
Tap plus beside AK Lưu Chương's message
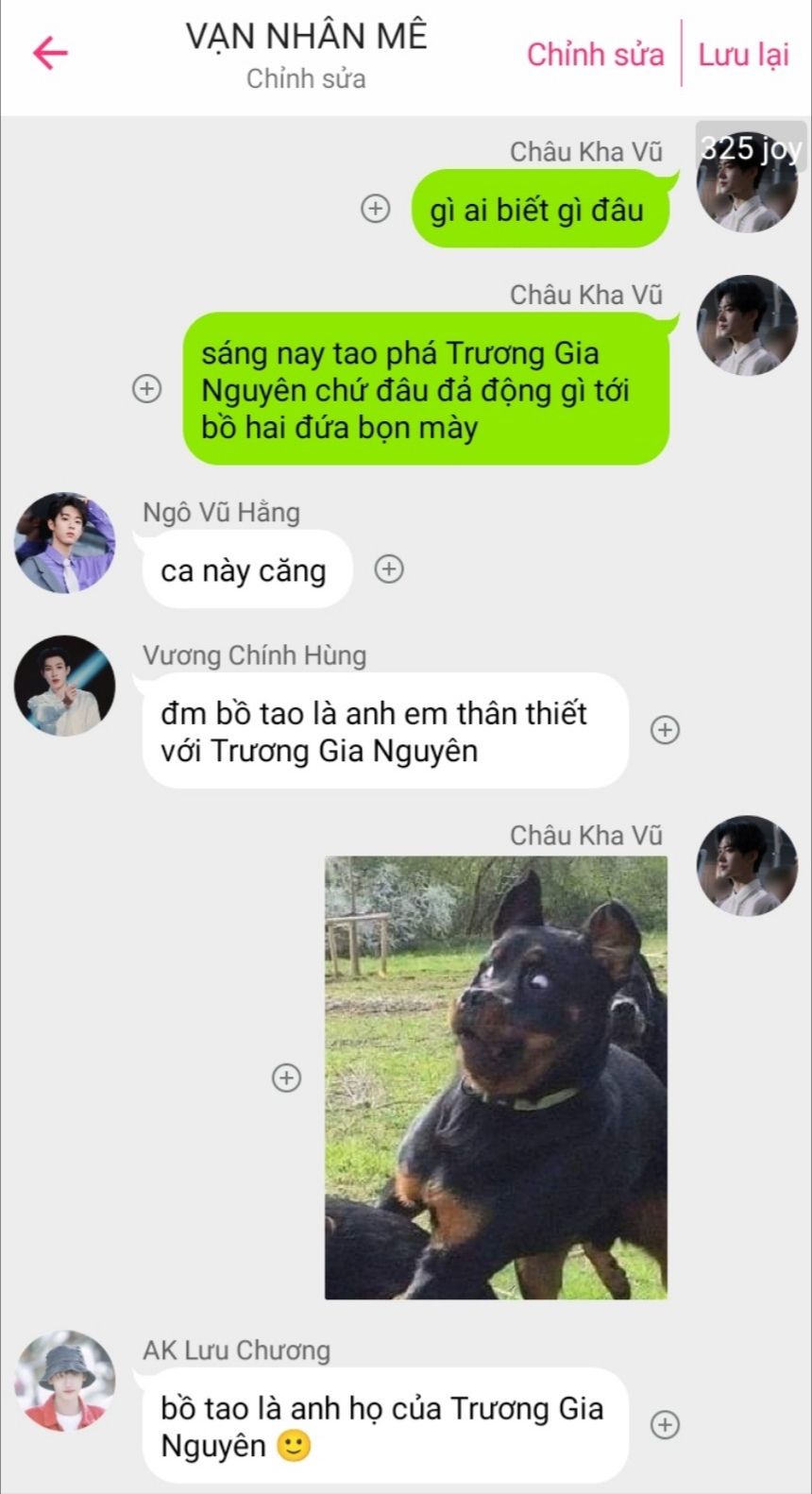[666, 1425]
